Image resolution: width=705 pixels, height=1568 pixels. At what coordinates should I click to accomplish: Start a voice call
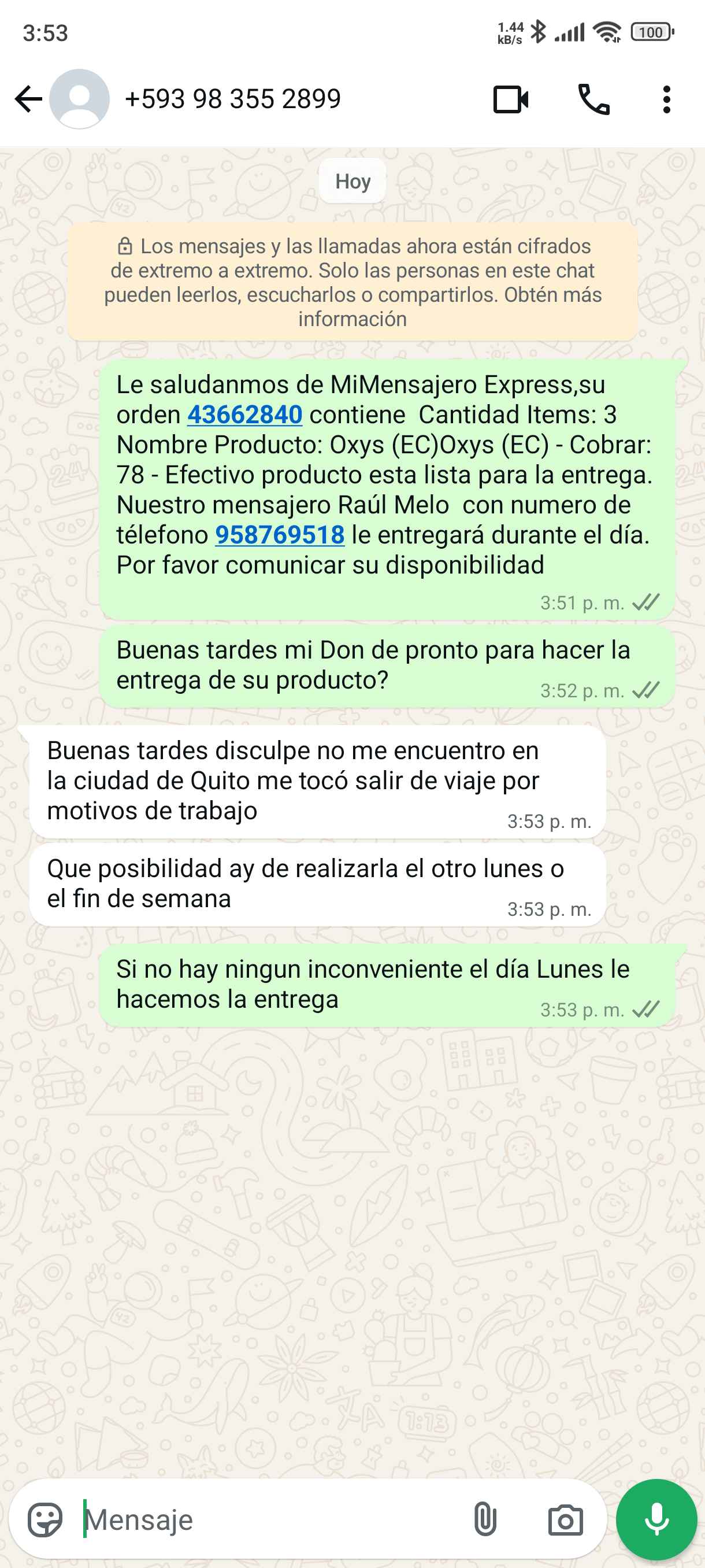(x=593, y=100)
